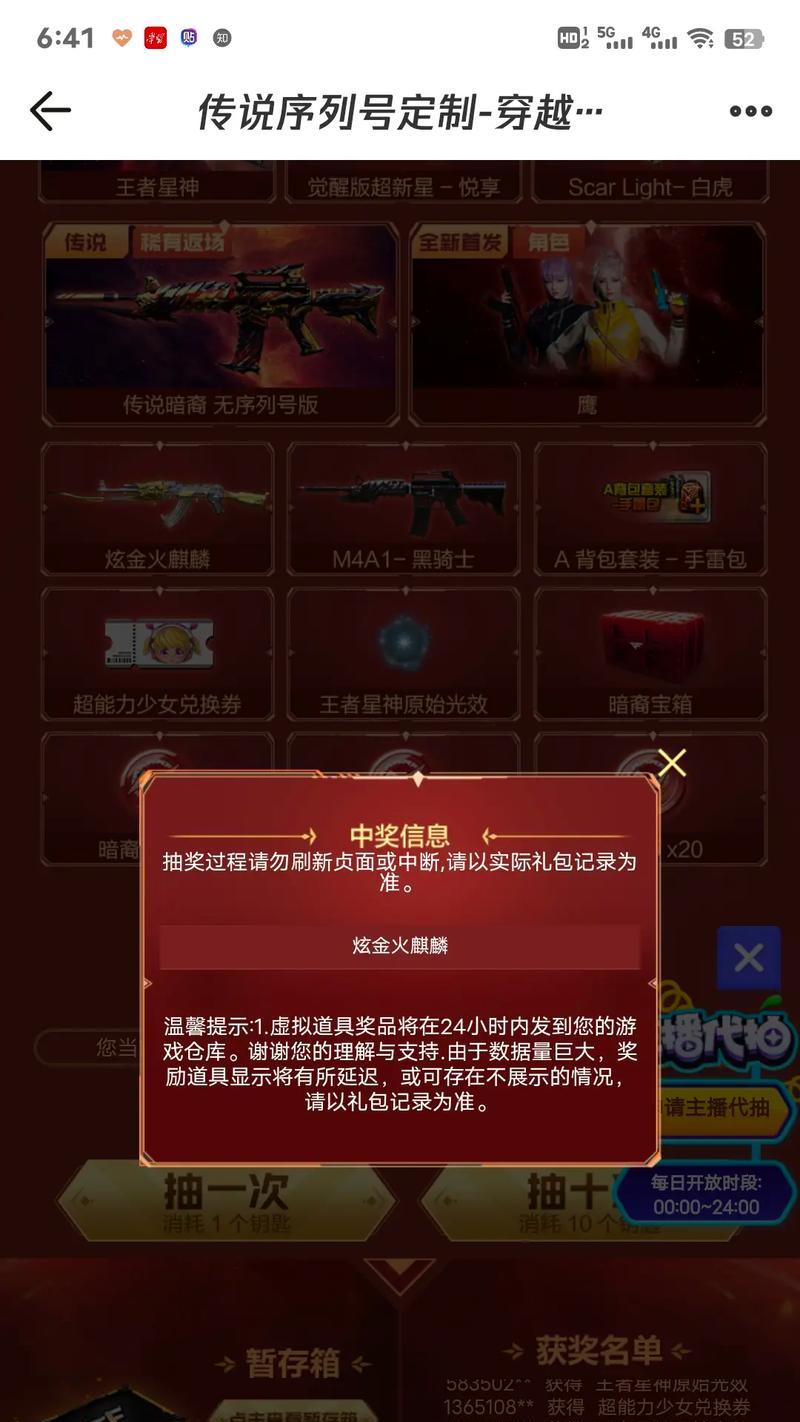Open the 暗裔宝箱 tile

[x=650, y=653]
